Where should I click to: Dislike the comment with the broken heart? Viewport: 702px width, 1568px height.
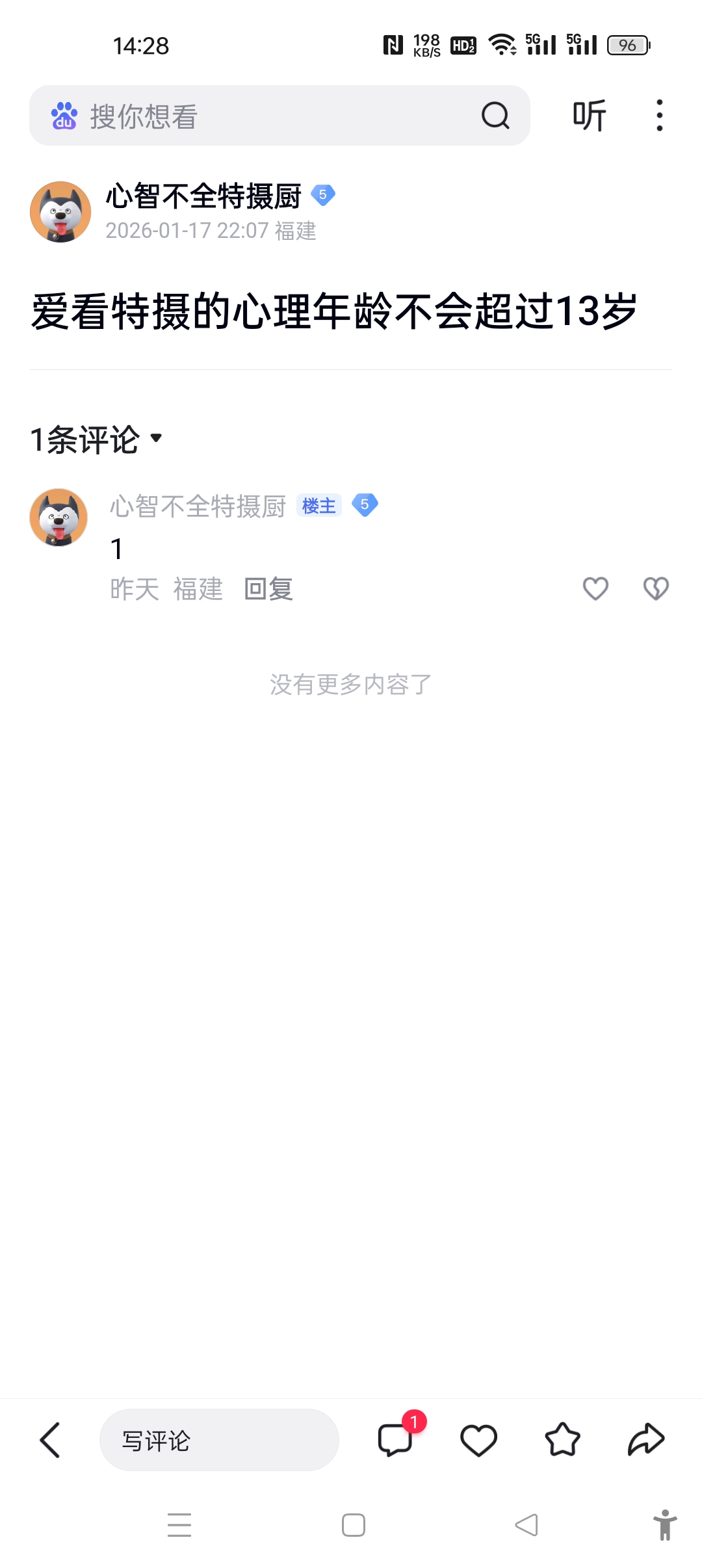(x=655, y=588)
